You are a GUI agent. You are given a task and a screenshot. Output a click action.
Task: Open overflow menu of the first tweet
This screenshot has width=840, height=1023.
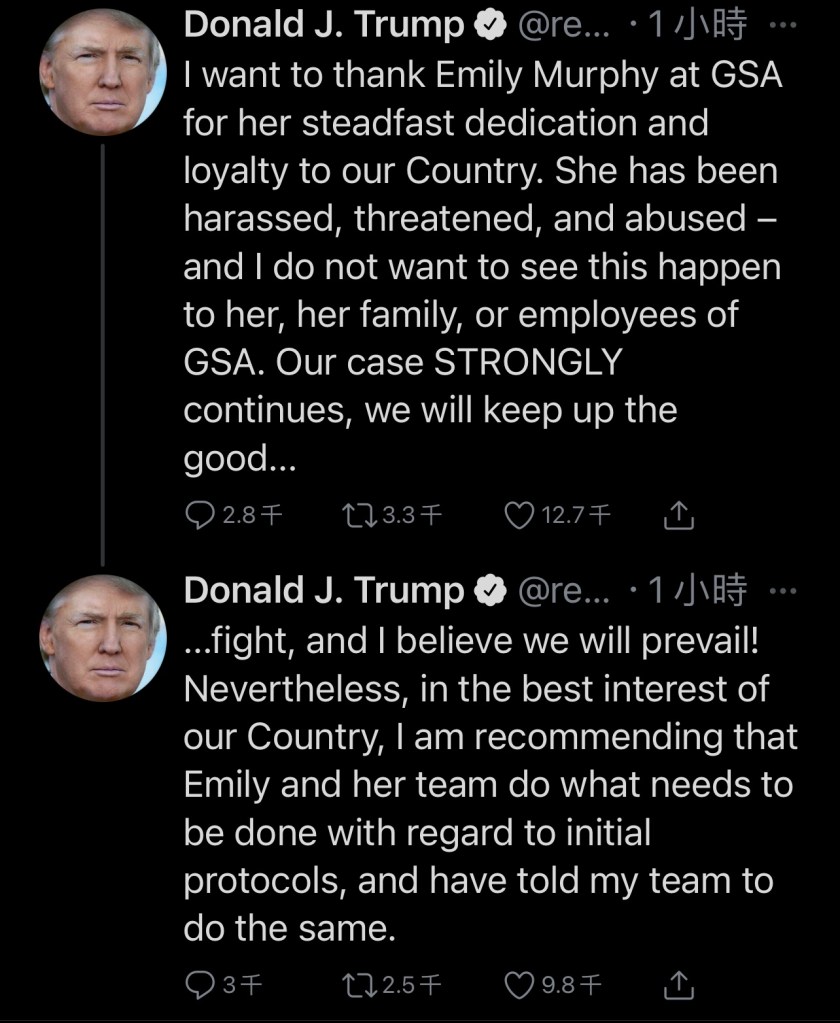(x=788, y=27)
